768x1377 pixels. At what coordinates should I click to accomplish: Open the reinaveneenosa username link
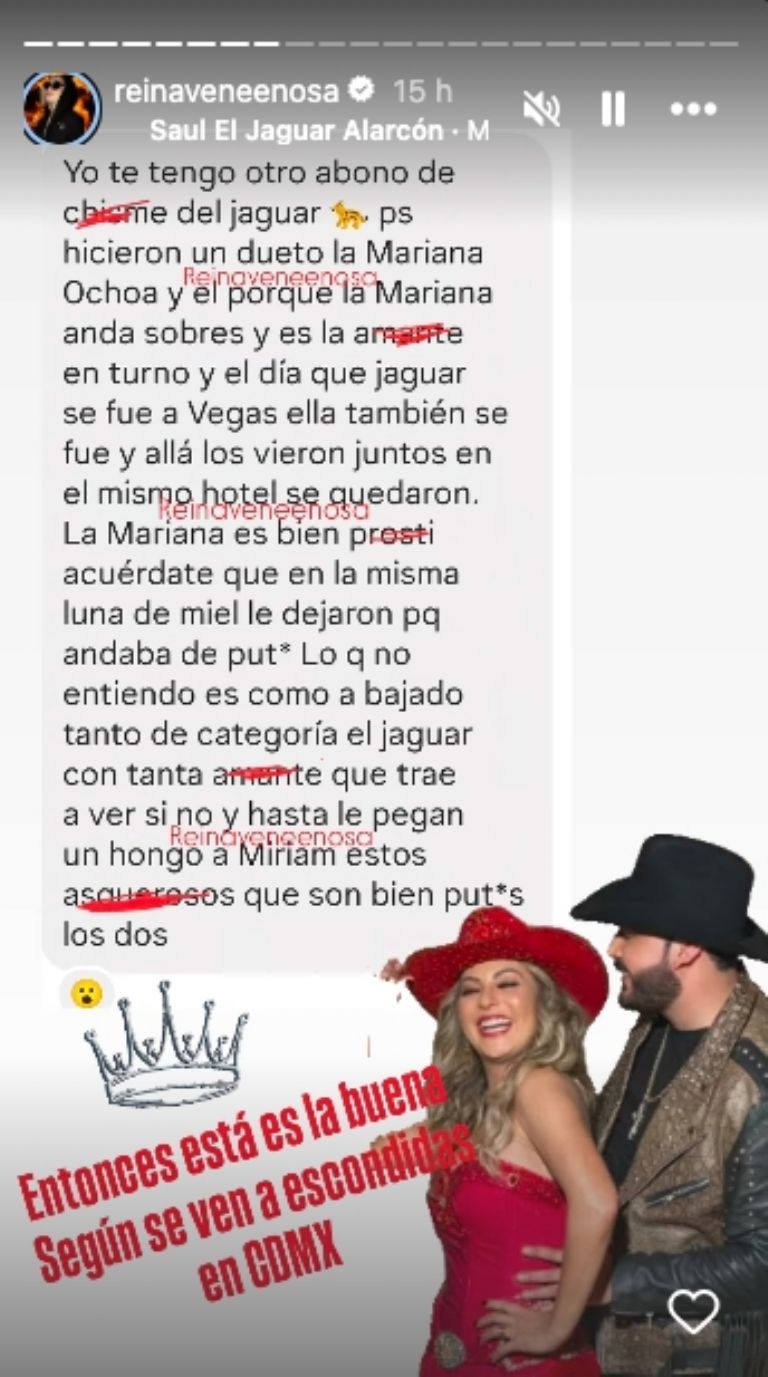[x=227, y=92]
